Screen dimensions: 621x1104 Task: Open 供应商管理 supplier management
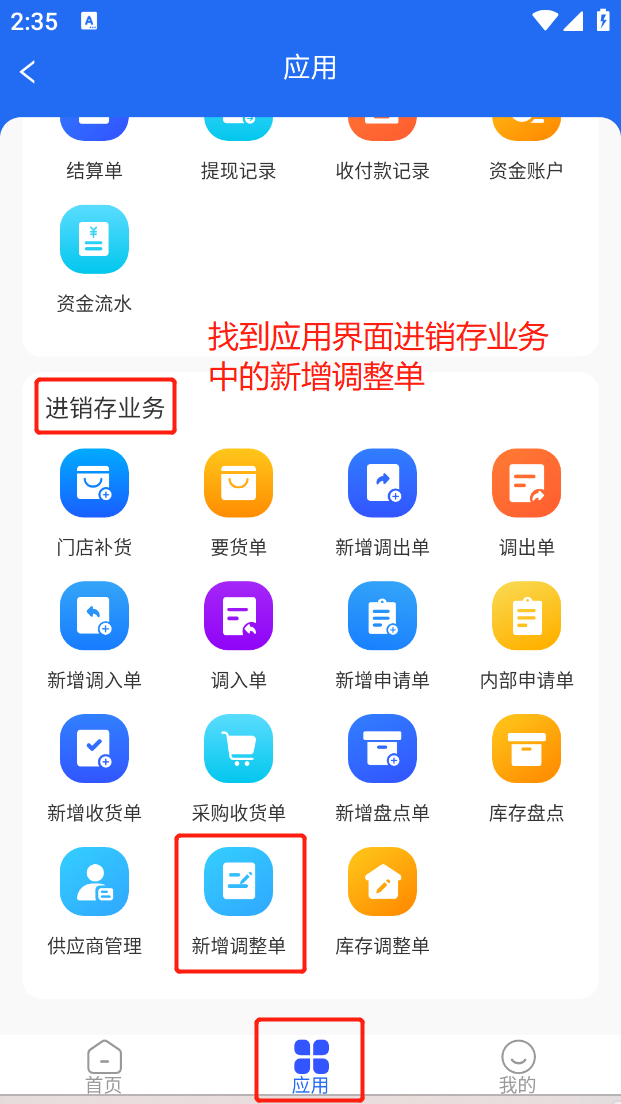pyautogui.click(x=94, y=882)
